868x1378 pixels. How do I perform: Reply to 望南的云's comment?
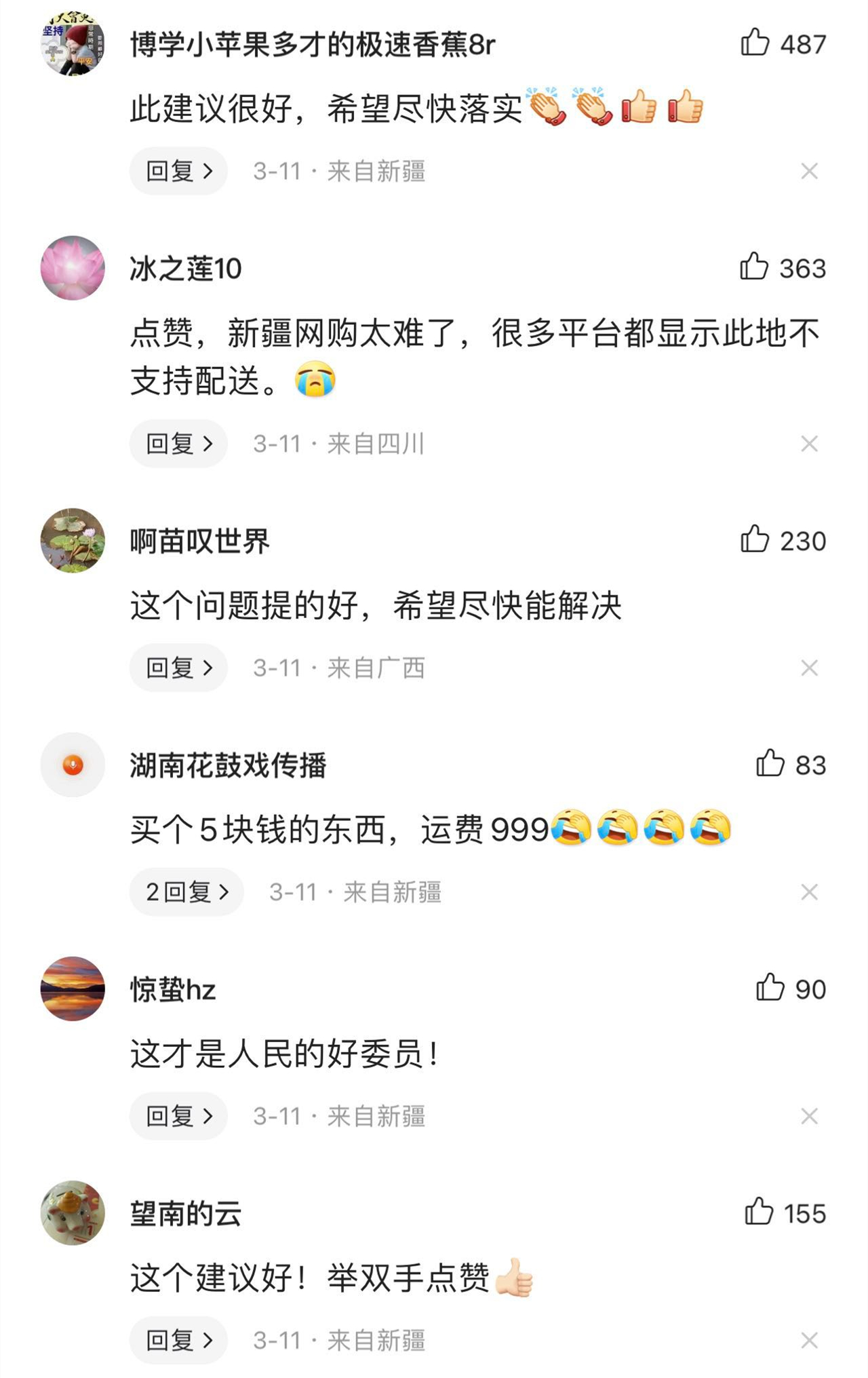coord(179,1340)
